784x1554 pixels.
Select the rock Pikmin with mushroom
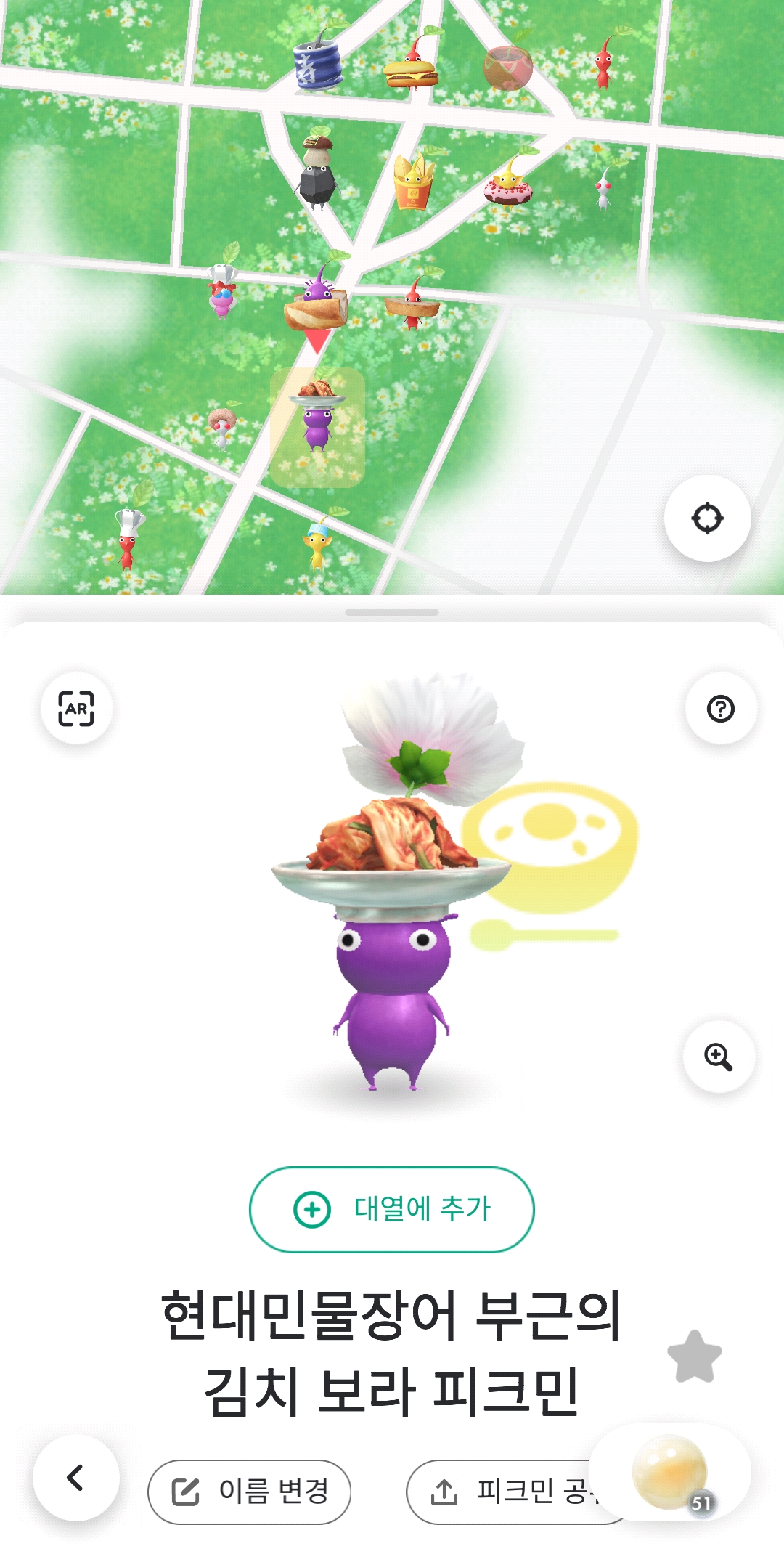coord(318,174)
